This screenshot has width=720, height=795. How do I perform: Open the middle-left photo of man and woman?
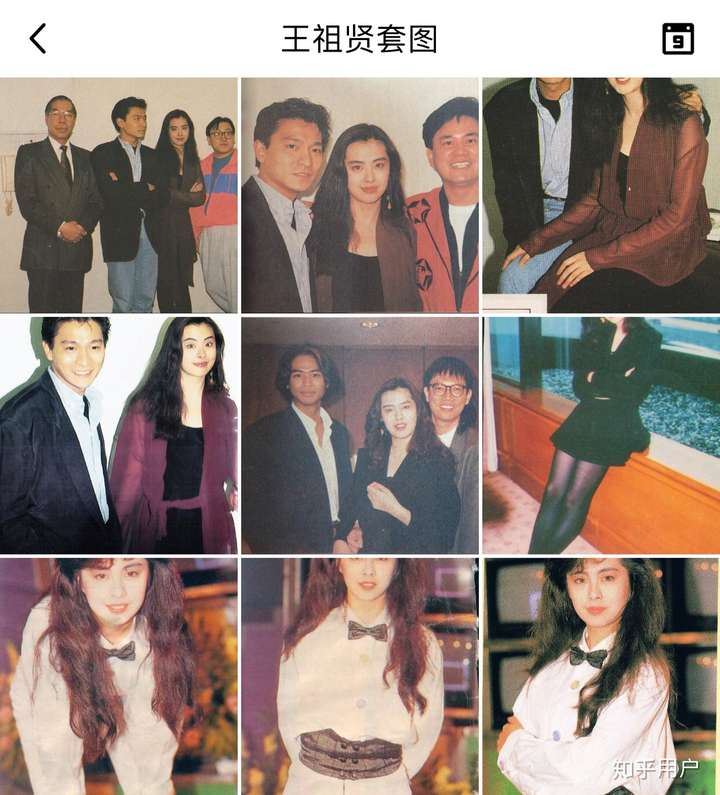119,432
